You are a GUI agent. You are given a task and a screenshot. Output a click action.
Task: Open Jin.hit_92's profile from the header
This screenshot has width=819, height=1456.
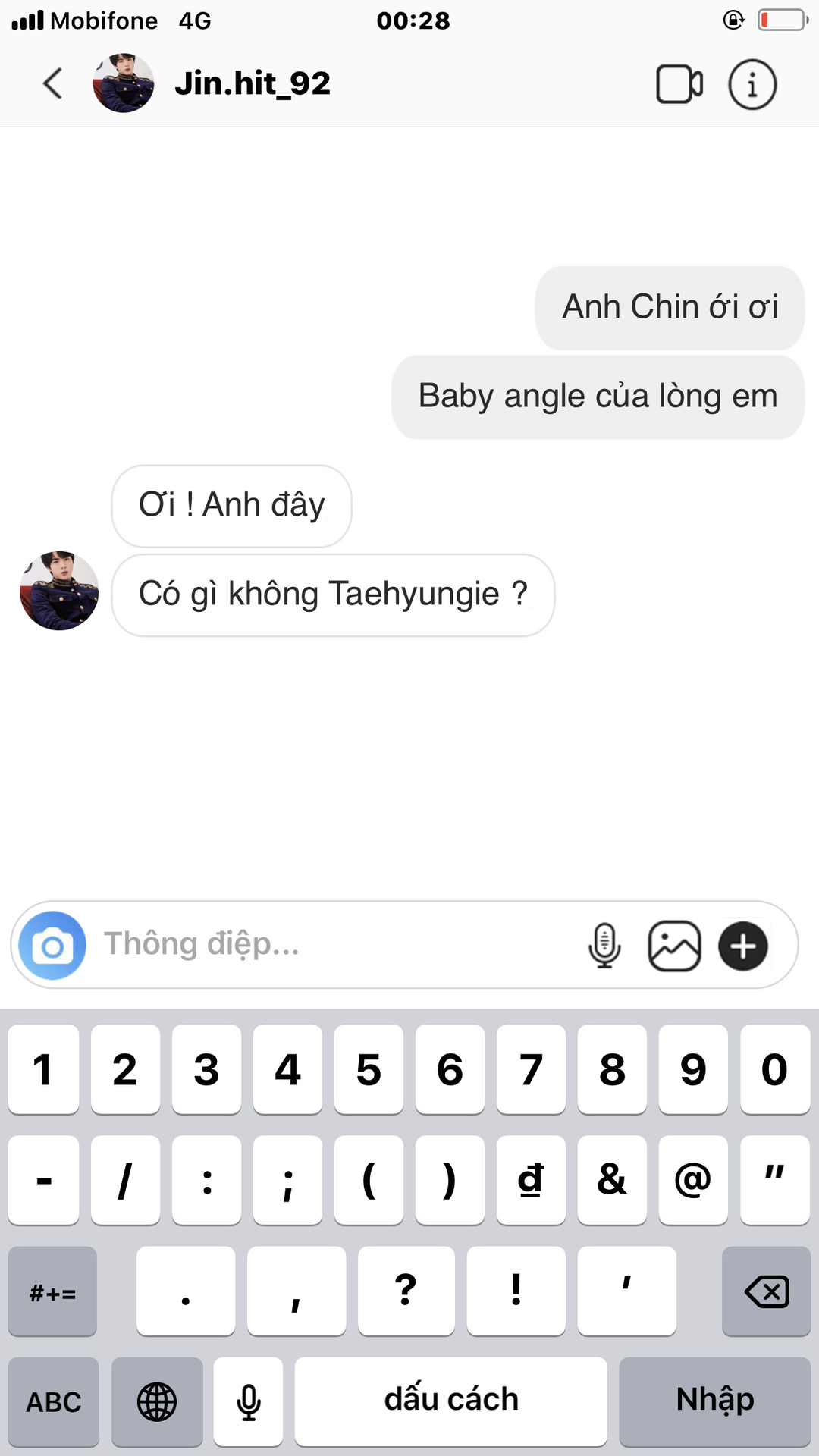point(252,83)
